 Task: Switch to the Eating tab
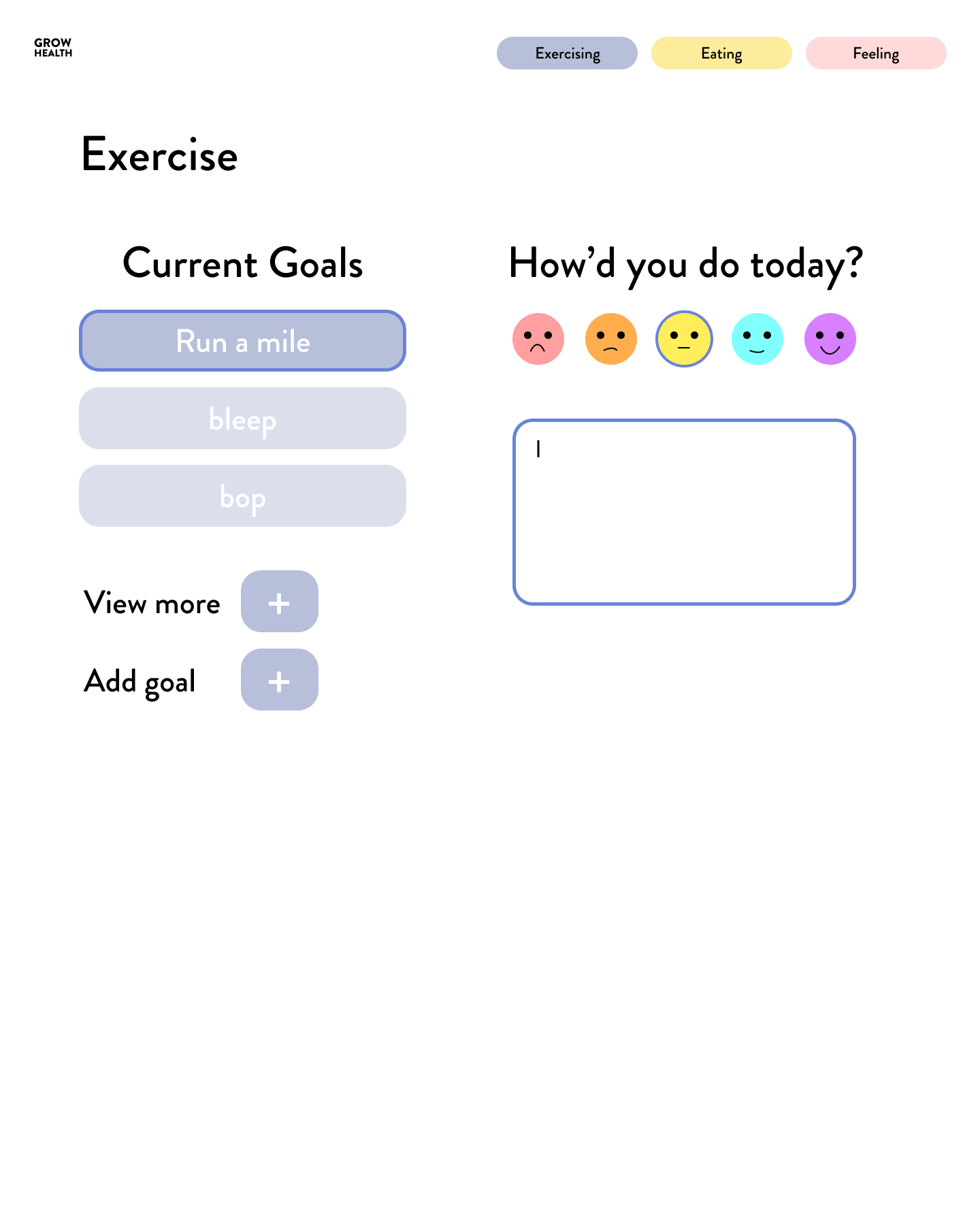click(x=721, y=53)
